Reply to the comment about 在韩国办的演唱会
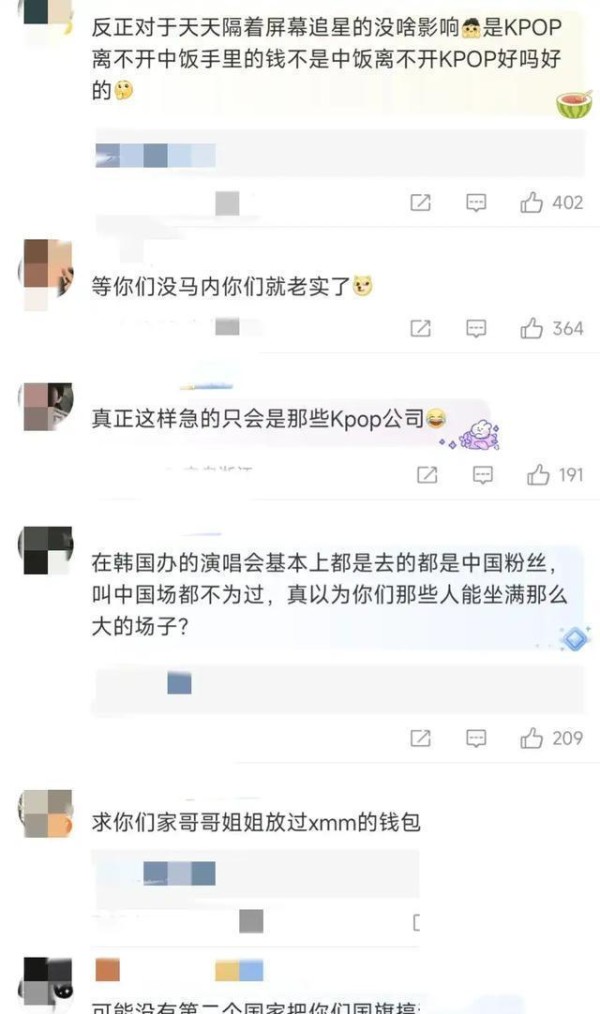This screenshot has height=1014, width=600. tap(476, 738)
